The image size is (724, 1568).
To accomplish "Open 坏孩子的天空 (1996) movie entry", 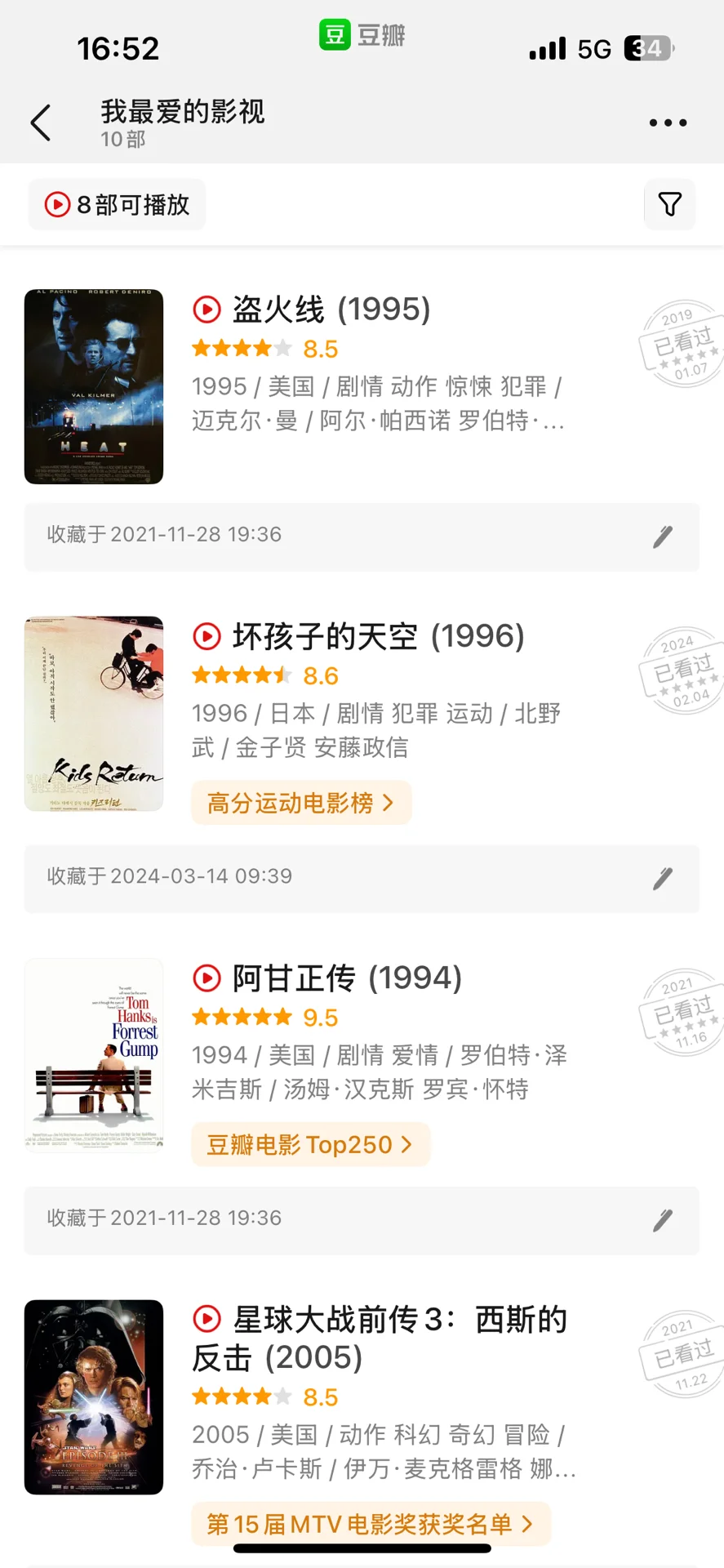I will [377, 636].
